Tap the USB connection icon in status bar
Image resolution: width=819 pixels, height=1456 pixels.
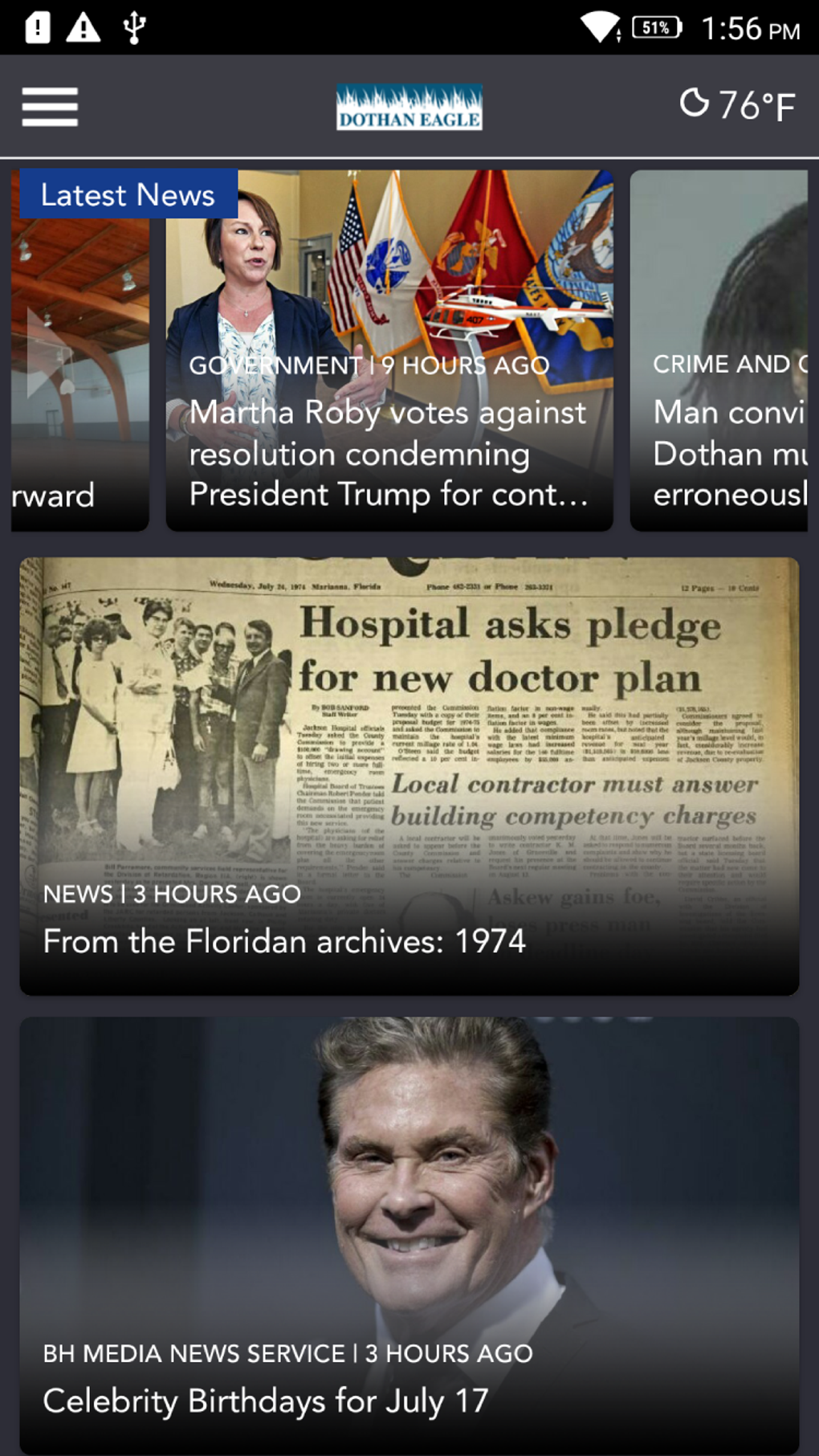click(133, 27)
